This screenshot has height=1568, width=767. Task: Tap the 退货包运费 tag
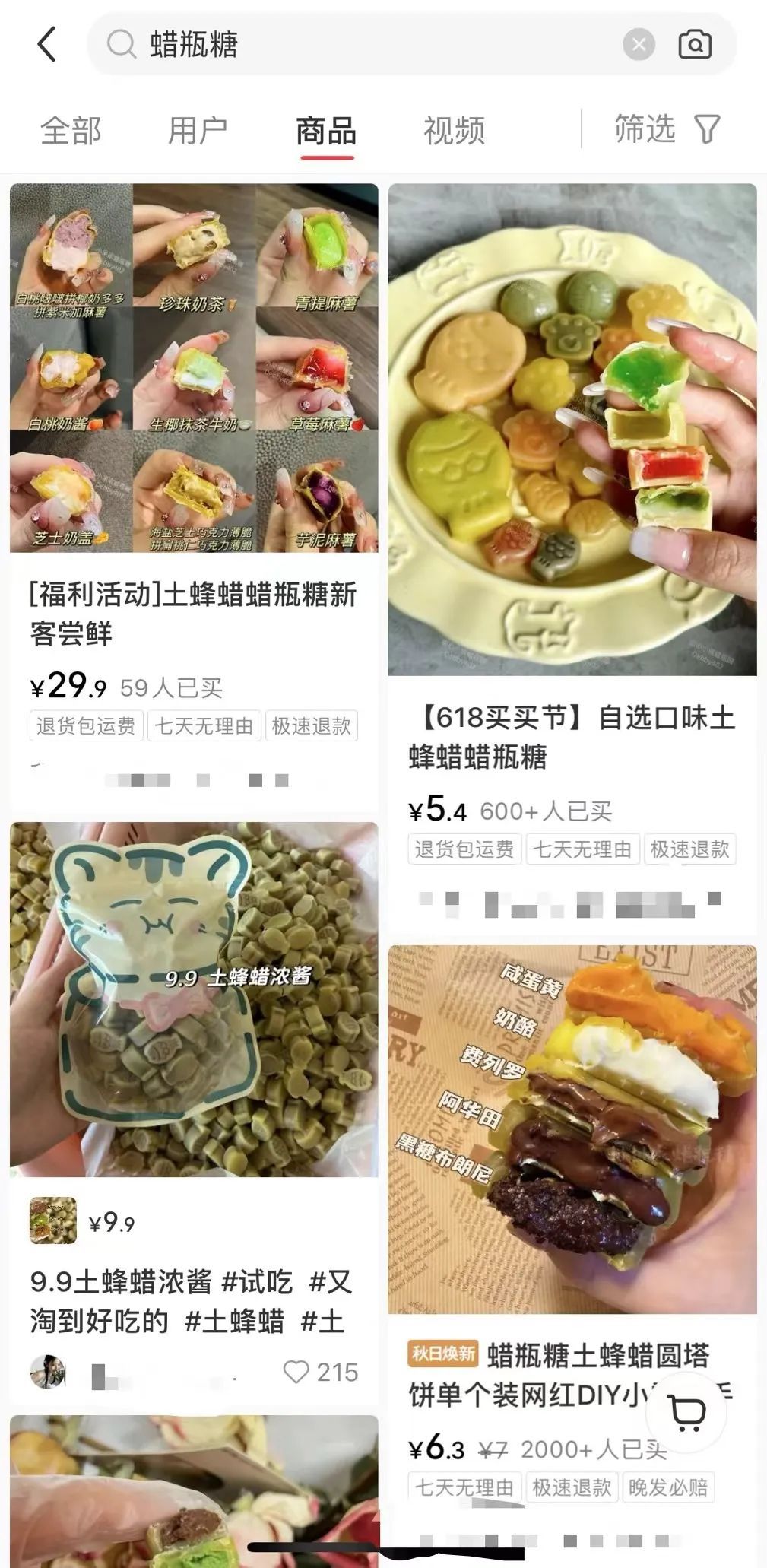85,726
